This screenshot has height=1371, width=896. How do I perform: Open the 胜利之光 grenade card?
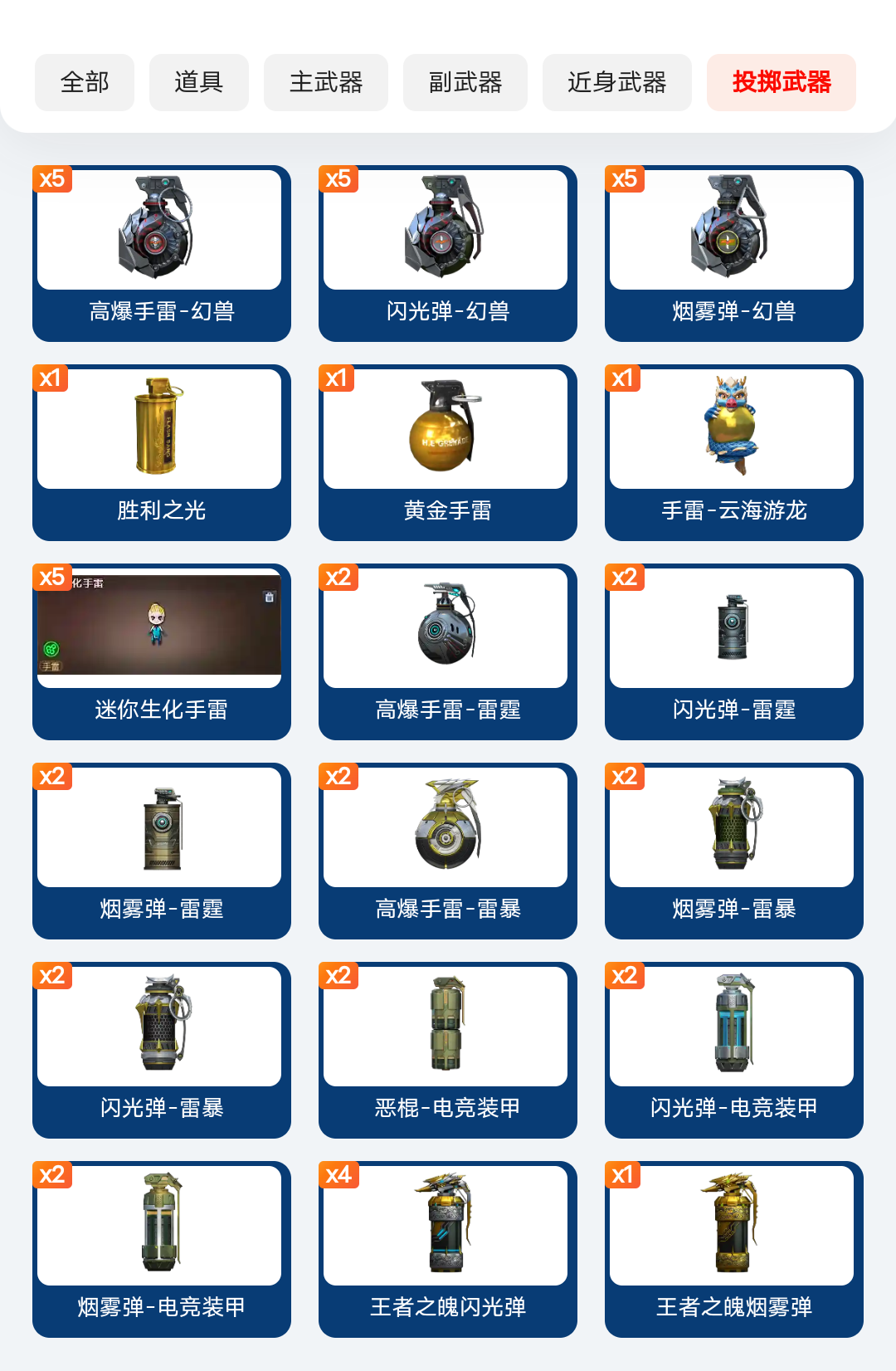(162, 452)
